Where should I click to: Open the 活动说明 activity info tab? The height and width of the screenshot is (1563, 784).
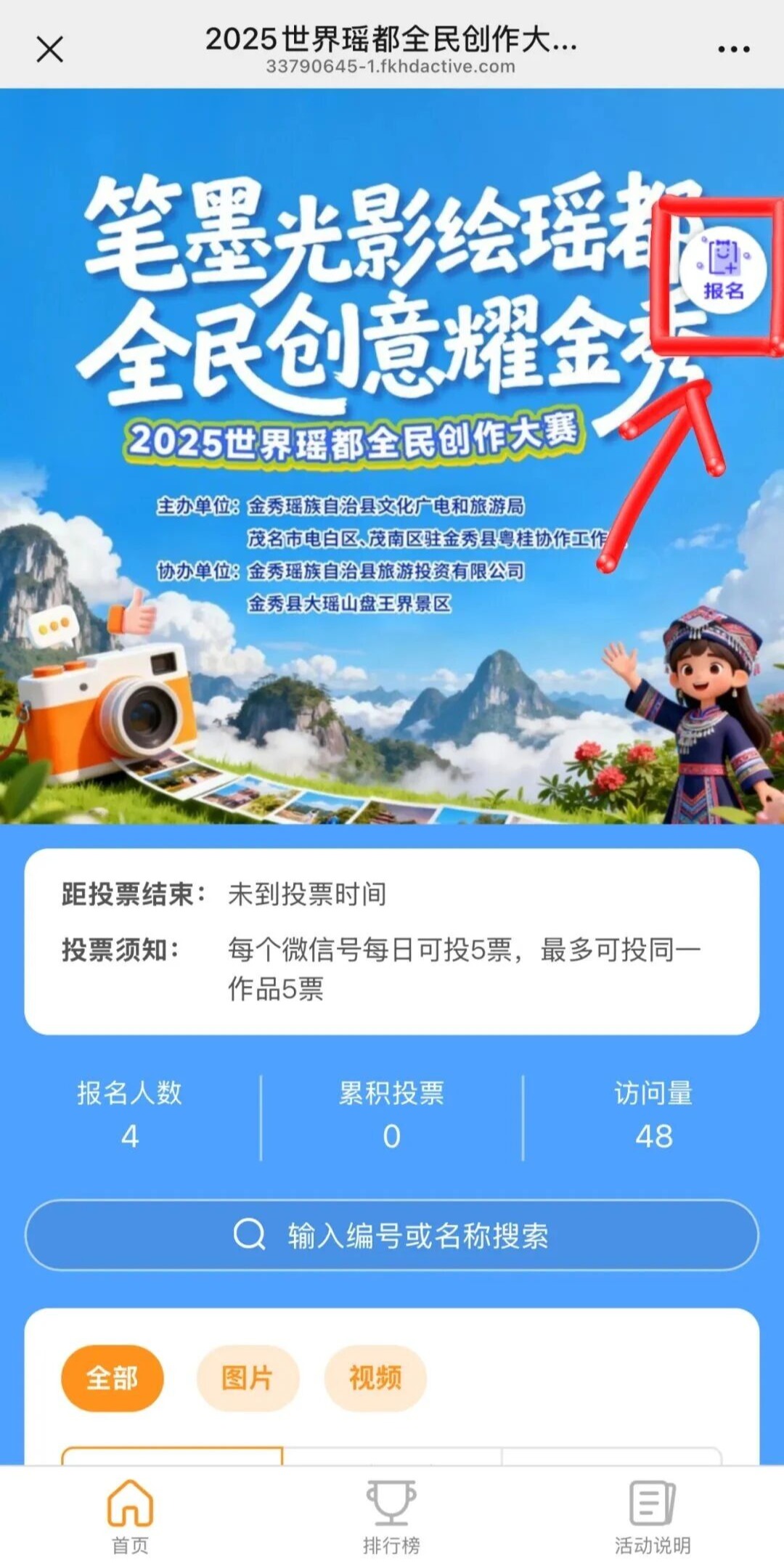(x=653, y=1516)
